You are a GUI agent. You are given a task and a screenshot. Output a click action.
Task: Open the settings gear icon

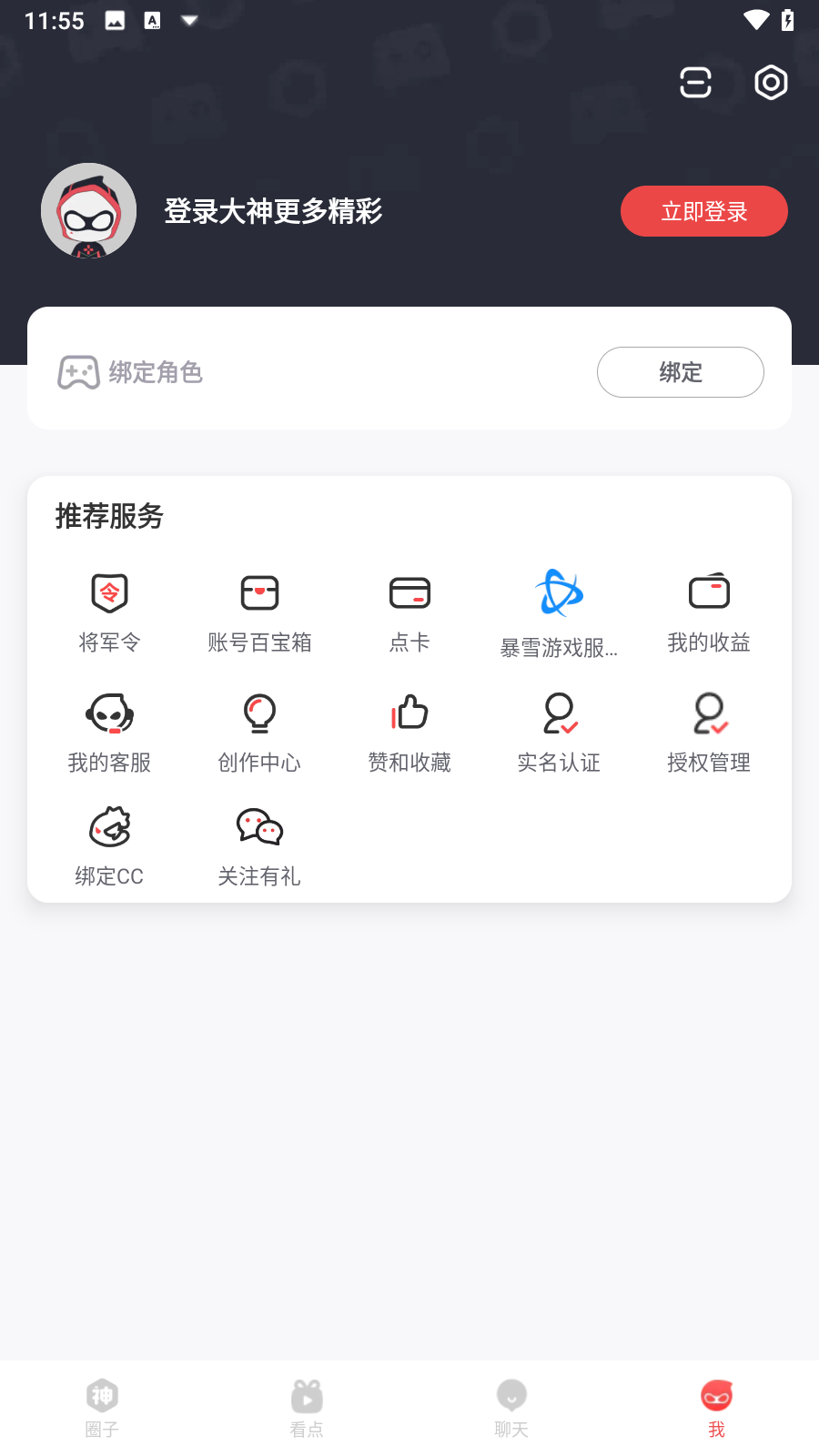(771, 83)
